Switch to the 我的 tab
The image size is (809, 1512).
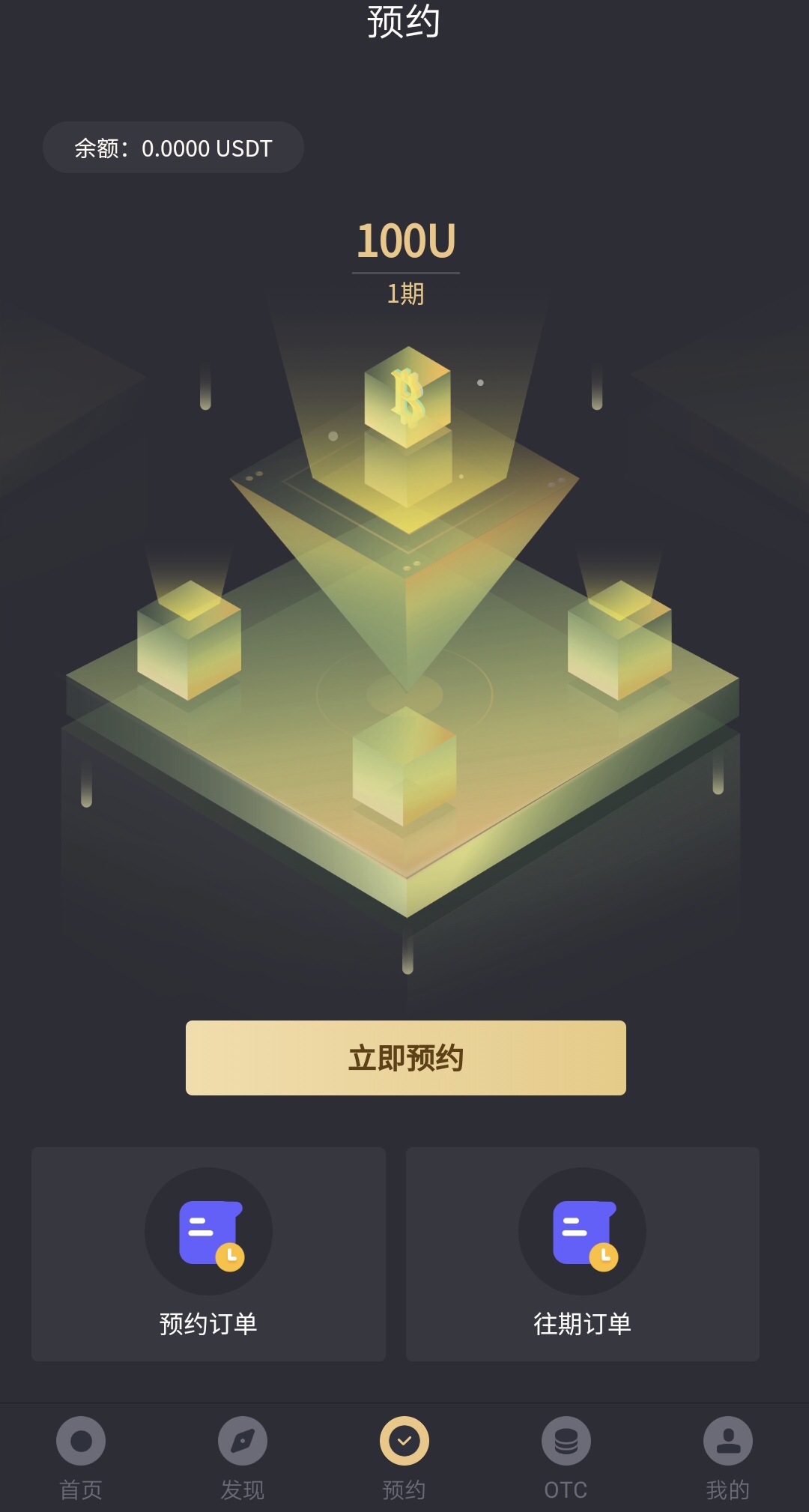727,1457
